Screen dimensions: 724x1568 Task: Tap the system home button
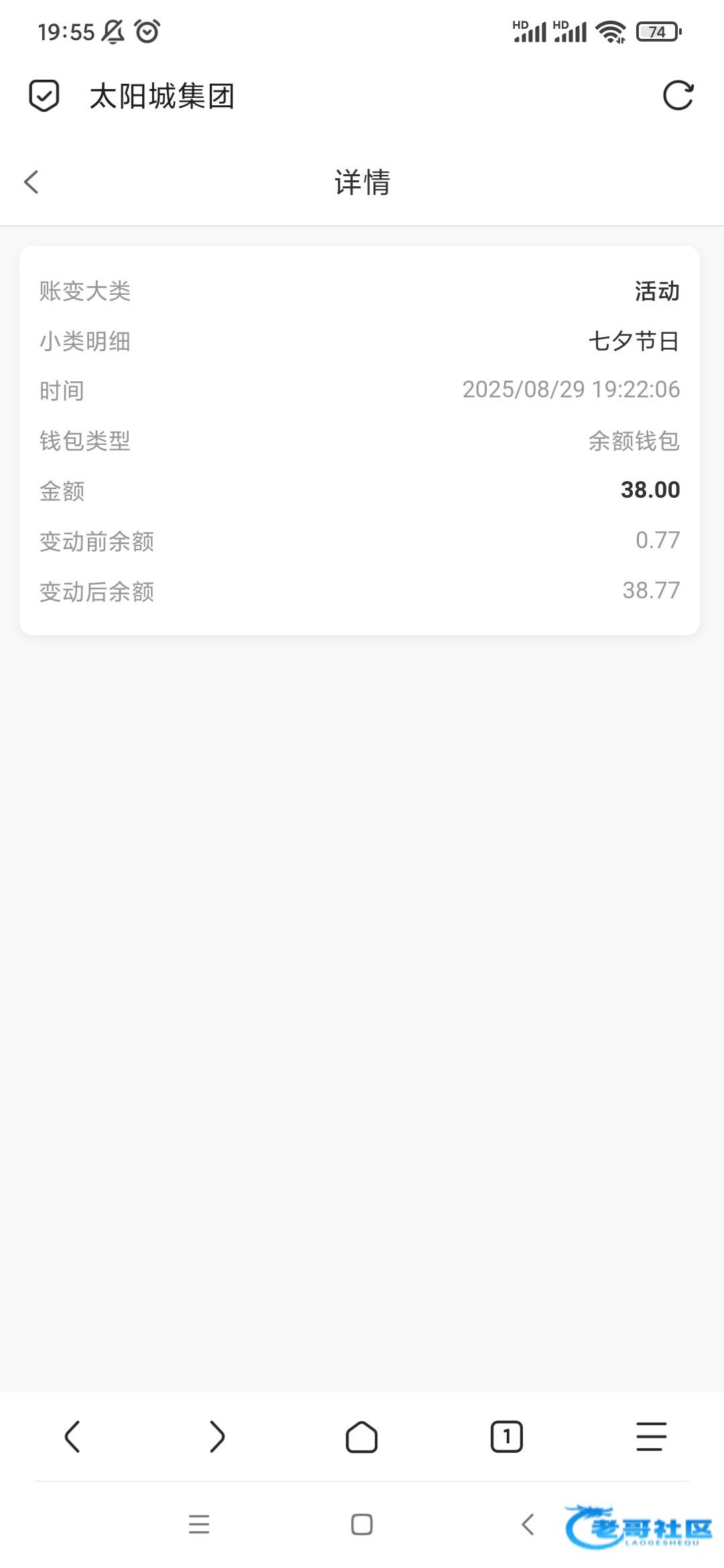[362, 1524]
